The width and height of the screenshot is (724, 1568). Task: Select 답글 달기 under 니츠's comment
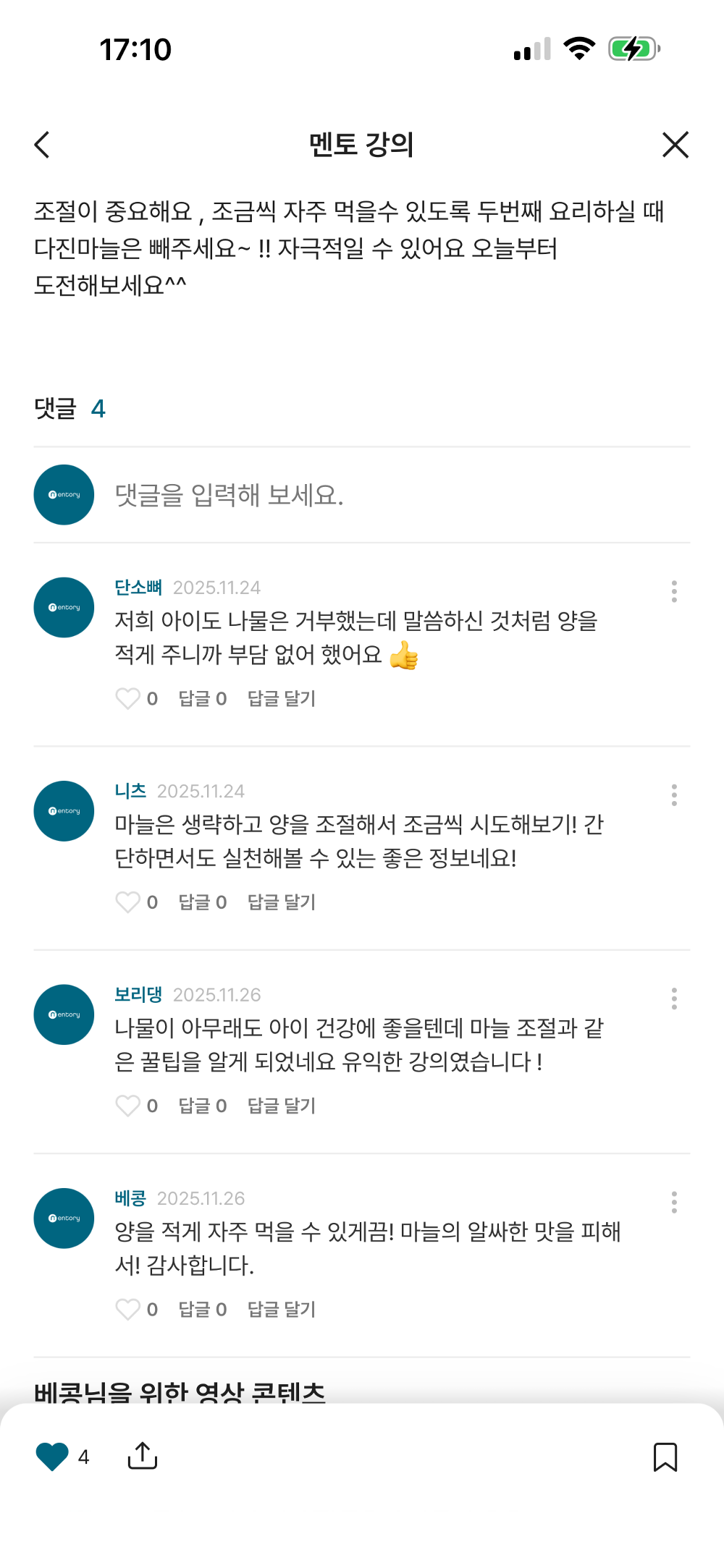(281, 902)
